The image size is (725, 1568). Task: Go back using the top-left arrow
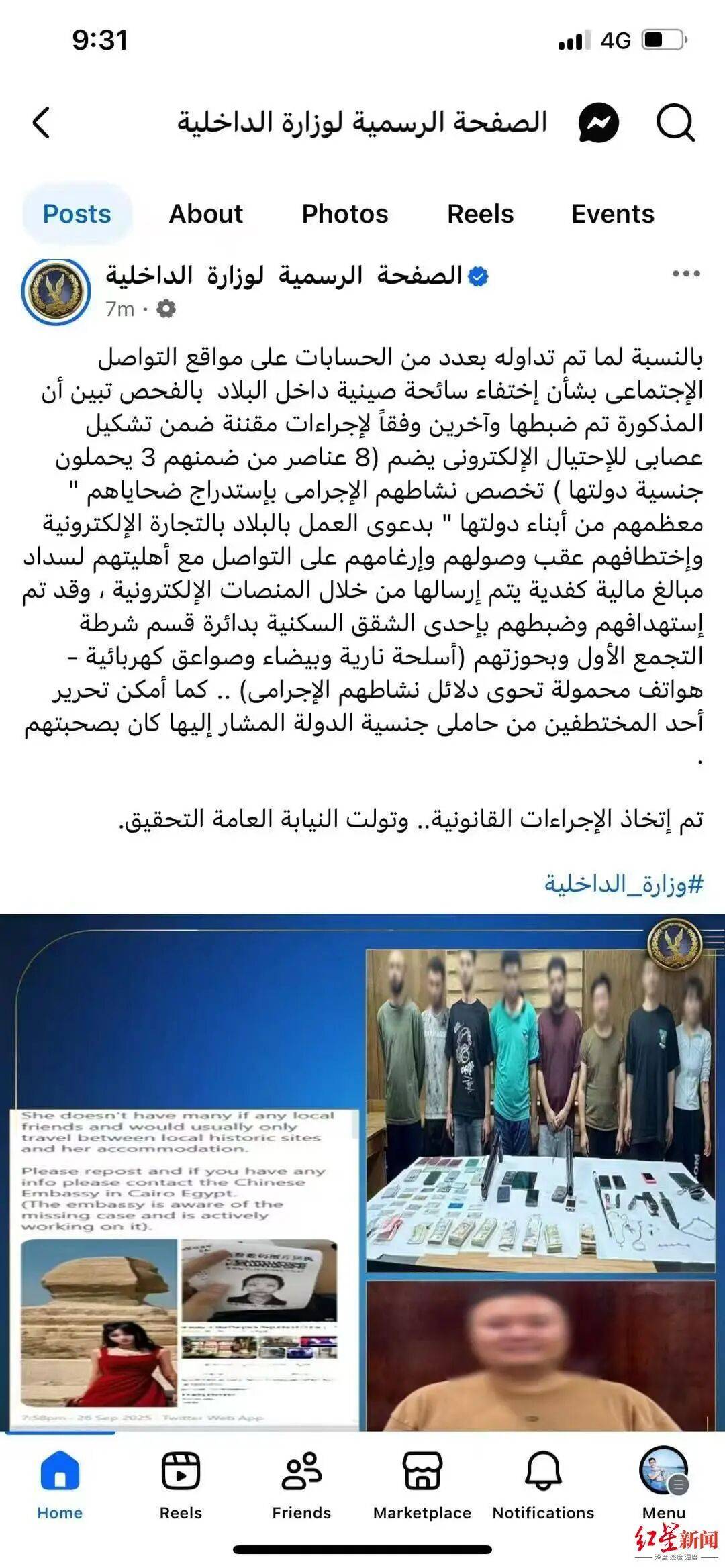(41, 123)
